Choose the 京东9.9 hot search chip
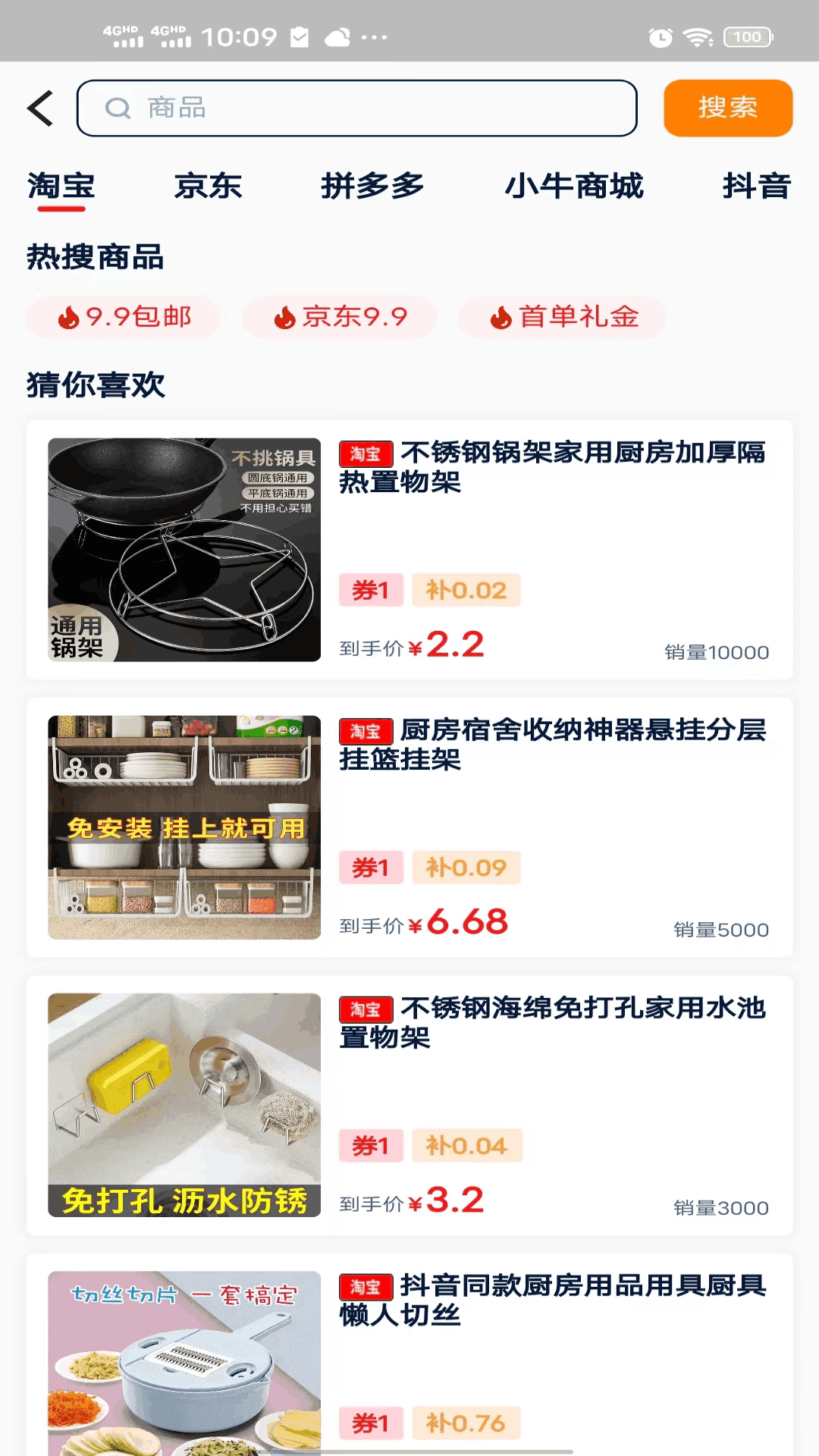 (x=340, y=317)
